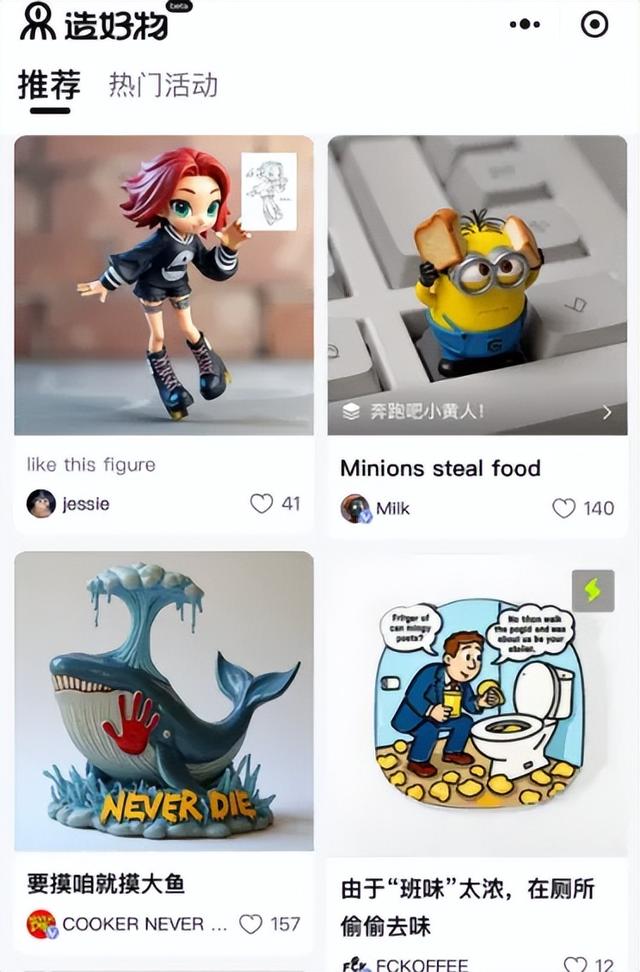Select the 推荐 tab

pos(49,86)
